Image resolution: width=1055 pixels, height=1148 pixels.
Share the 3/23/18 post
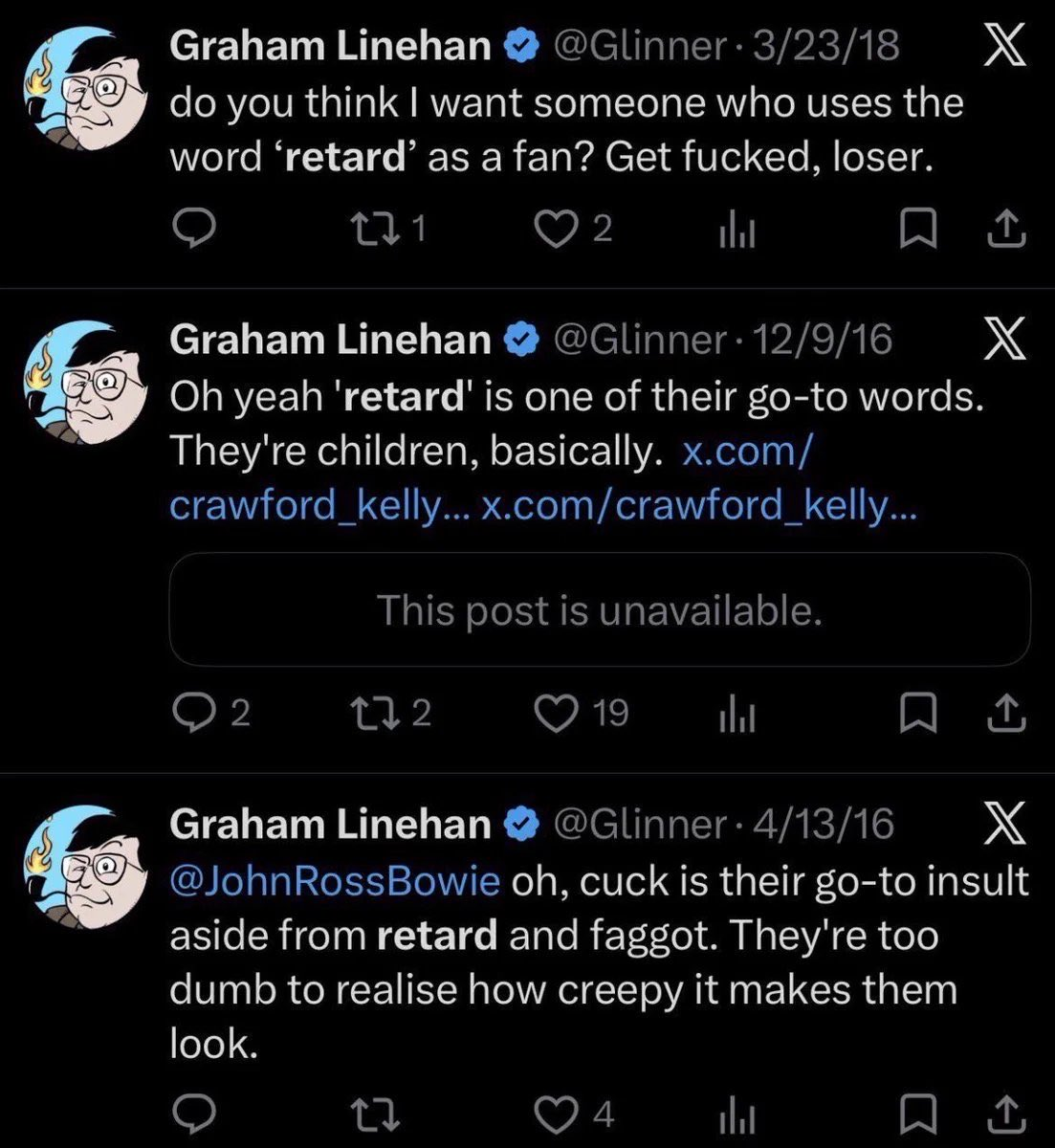pos(1004,230)
